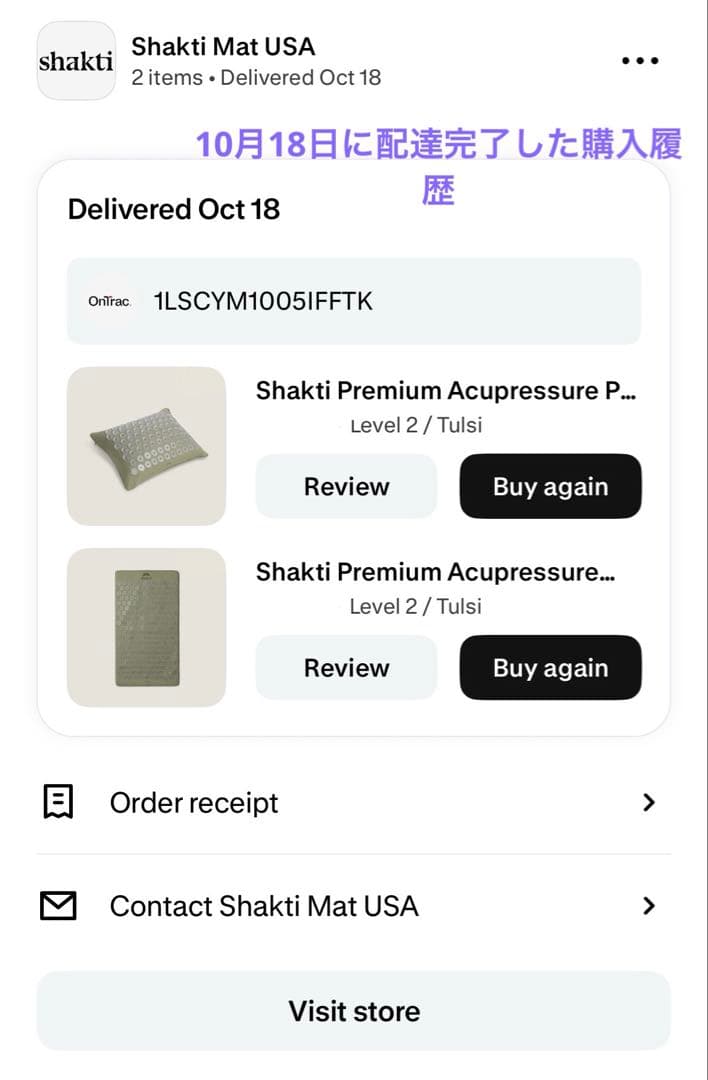This screenshot has width=708, height=1080.
Task: Contact Shakti Mat USA
Action: pyautogui.click(x=353, y=906)
